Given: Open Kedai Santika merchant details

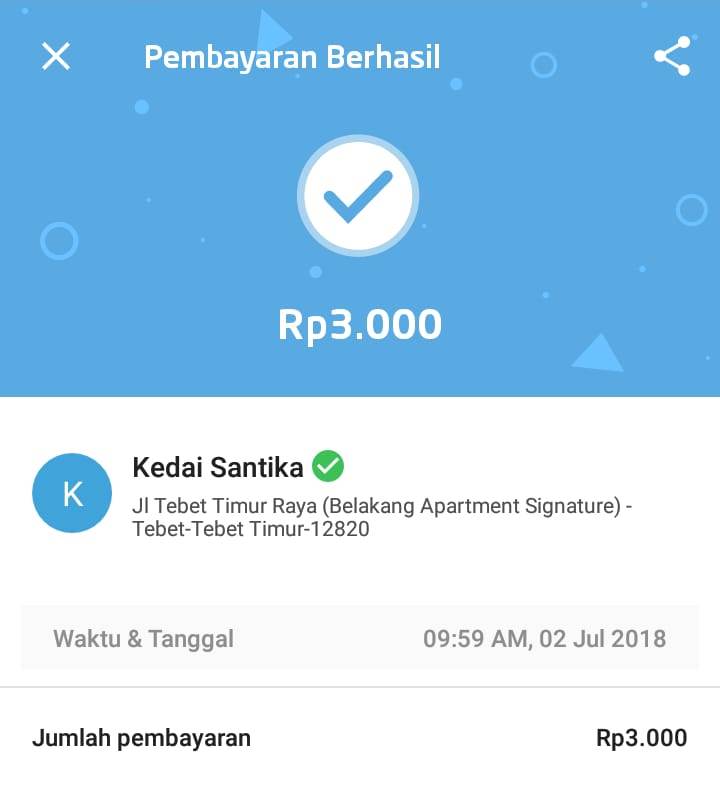Looking at the screenshot, I should (218, 467).
